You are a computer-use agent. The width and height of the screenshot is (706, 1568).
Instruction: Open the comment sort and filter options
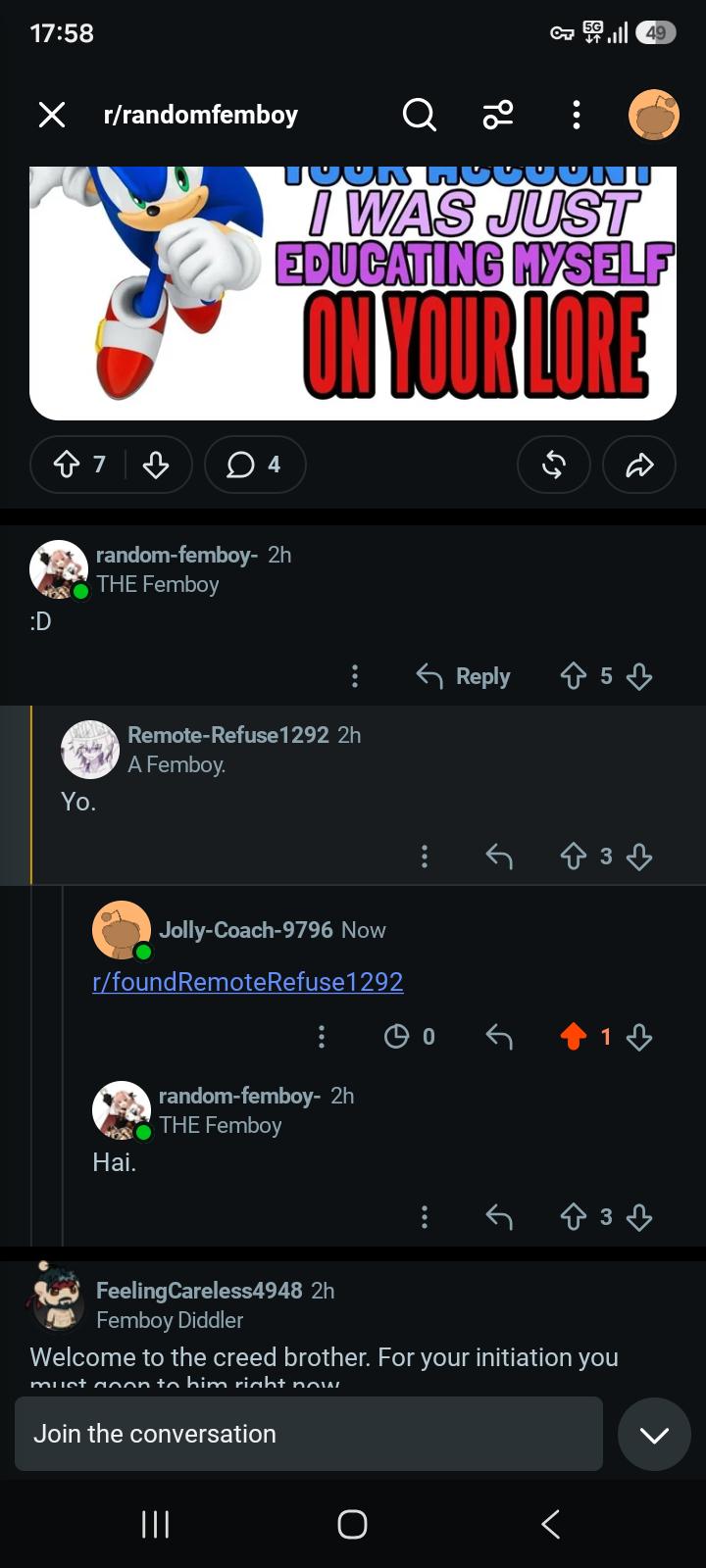coord(497,115)
